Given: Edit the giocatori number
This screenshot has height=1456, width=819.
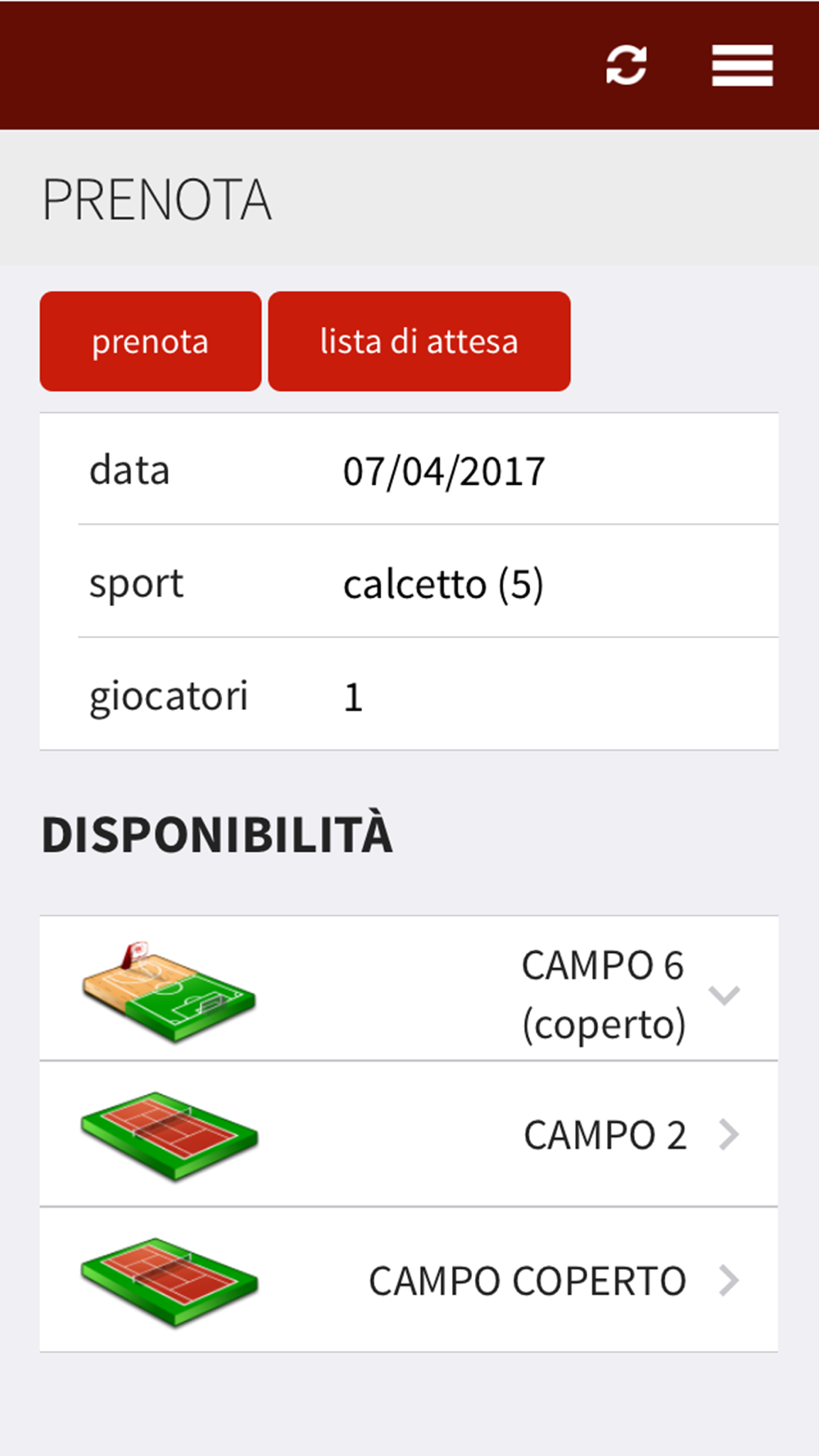Looking at the screenshot, I should 409,694.
